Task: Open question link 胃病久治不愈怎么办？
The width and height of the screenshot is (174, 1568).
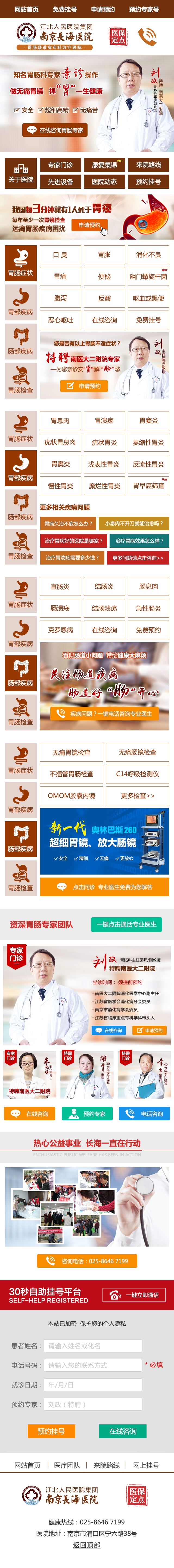Action: [68, 523]
